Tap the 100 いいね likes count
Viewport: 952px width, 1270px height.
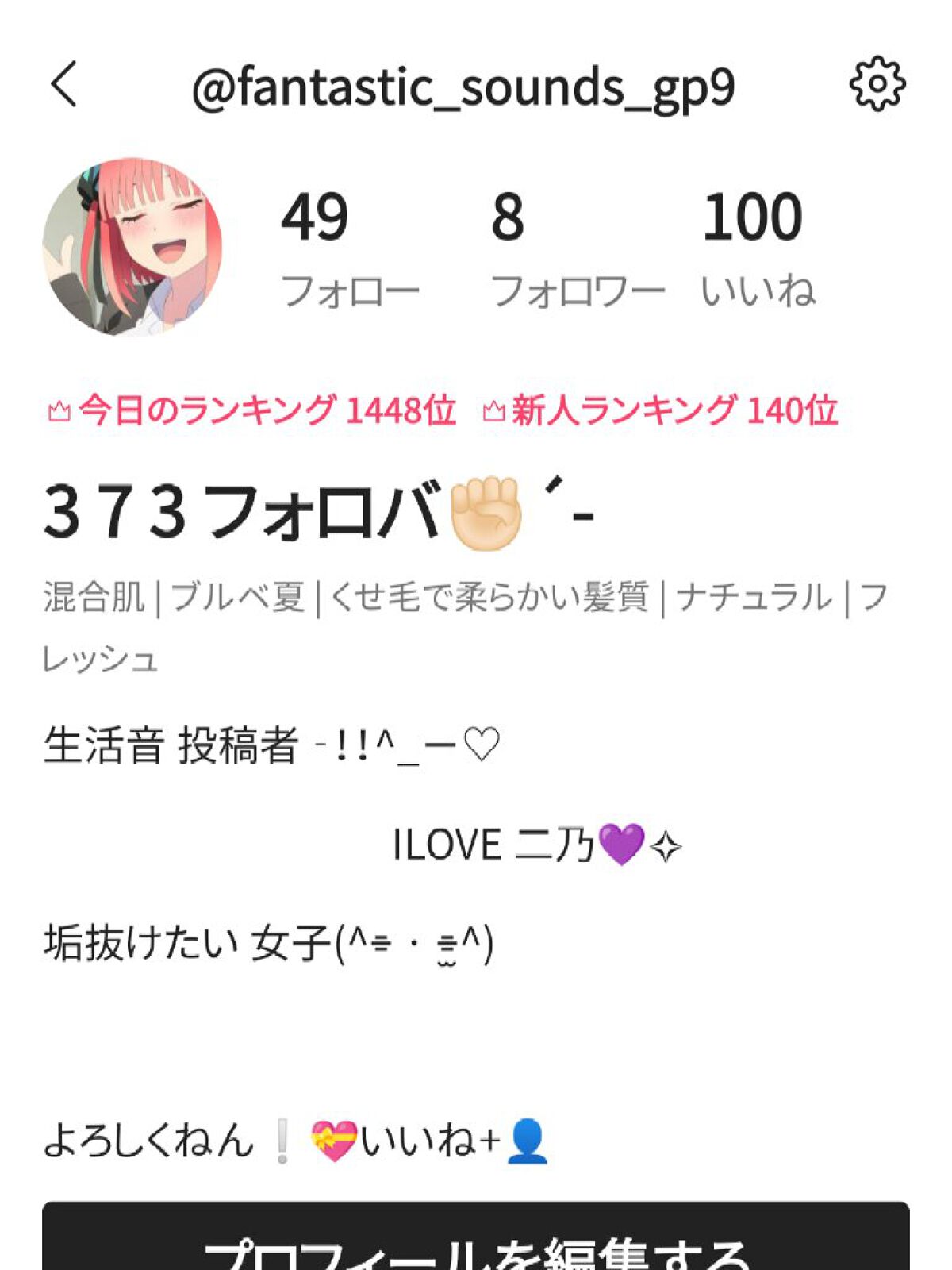point(755,246)
